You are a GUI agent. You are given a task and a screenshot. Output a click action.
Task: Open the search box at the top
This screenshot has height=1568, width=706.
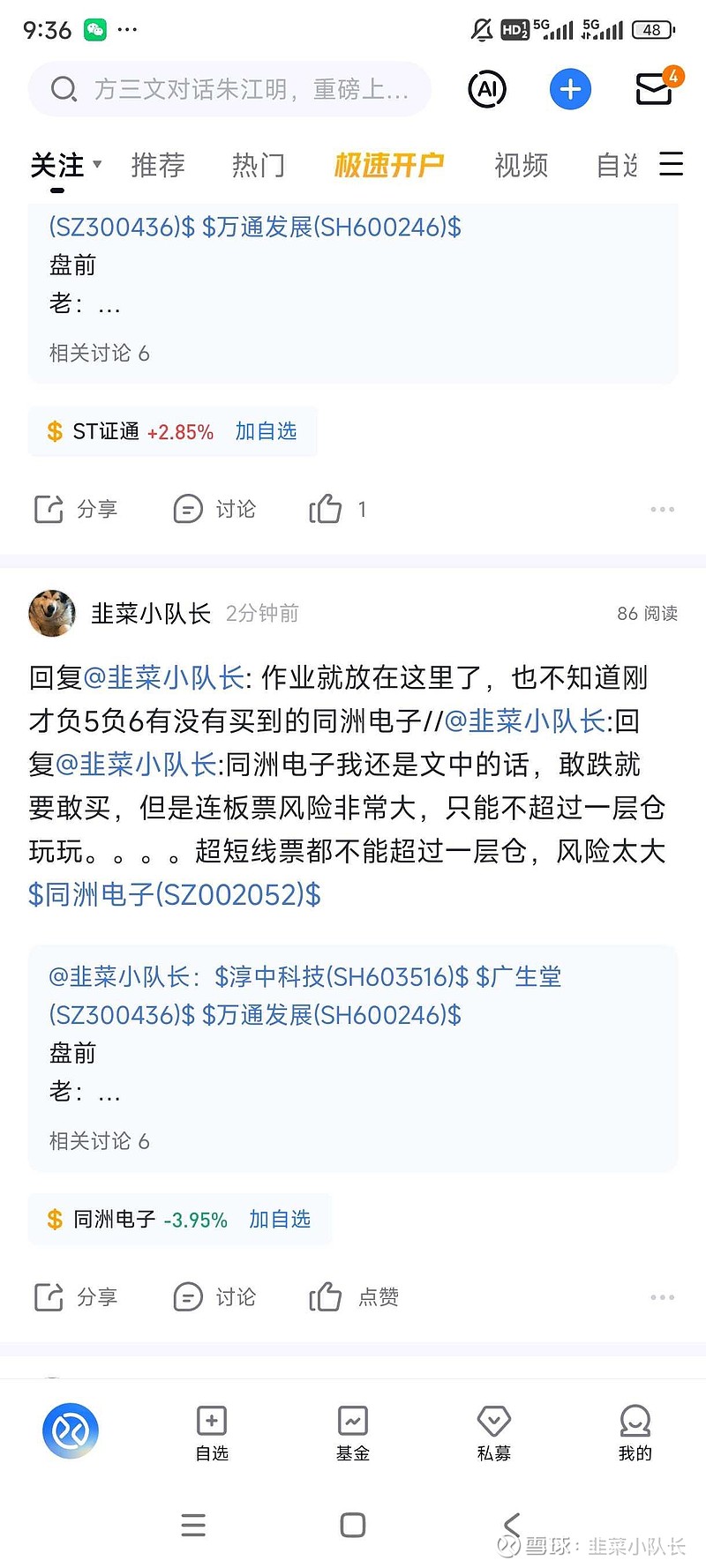[229, 89]
